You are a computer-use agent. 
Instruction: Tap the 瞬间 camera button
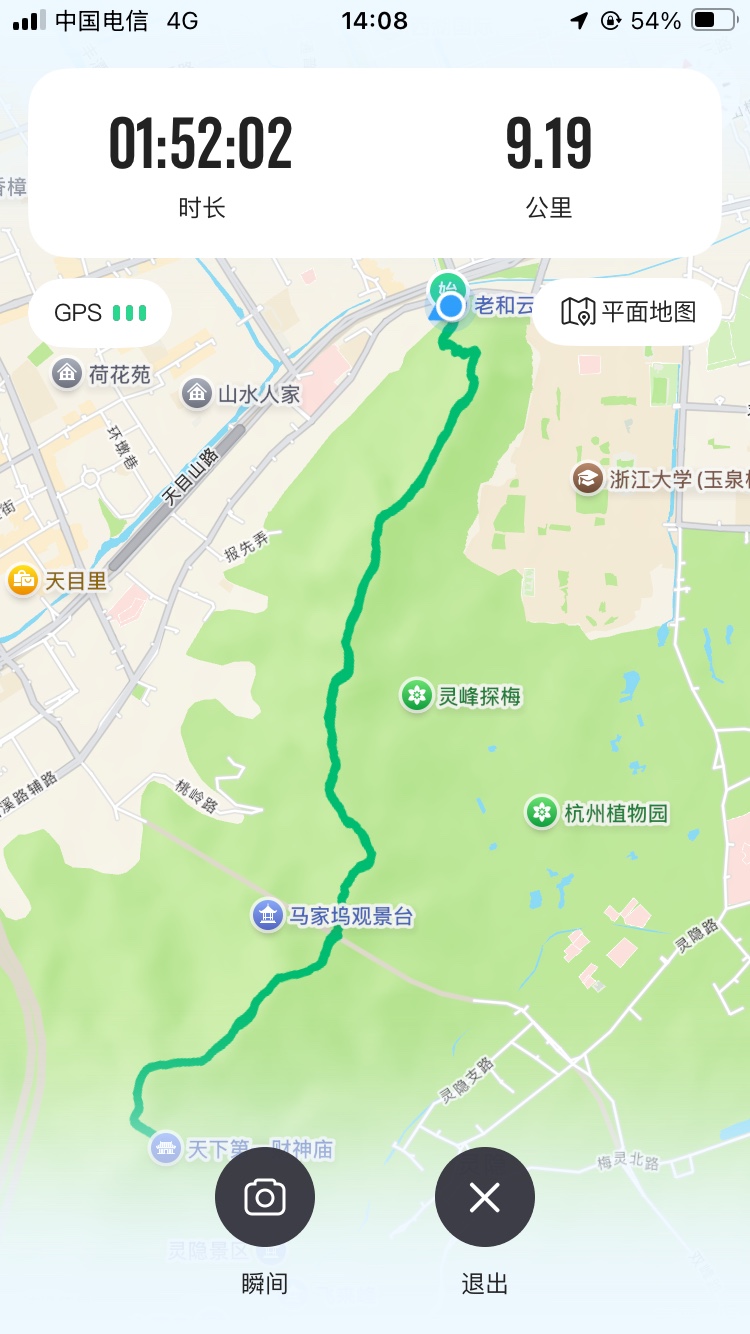point(265,1197)
